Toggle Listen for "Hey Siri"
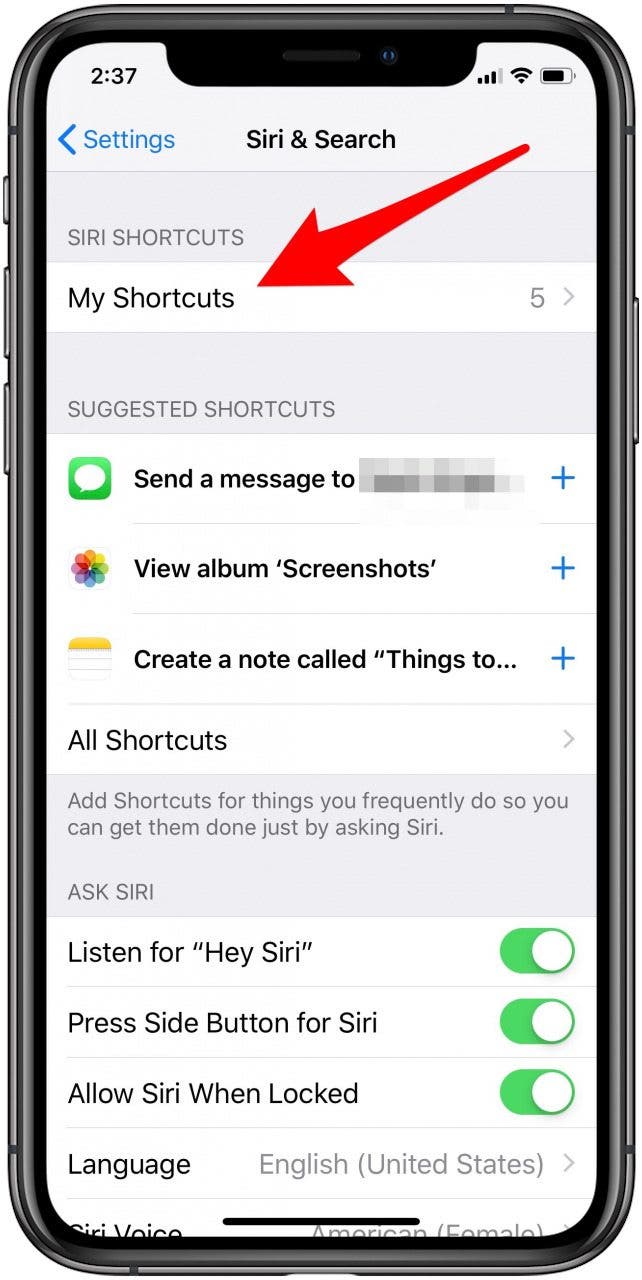Image resolution: width=642 pixels, height=1280 pixels. [x=537, y=952]
